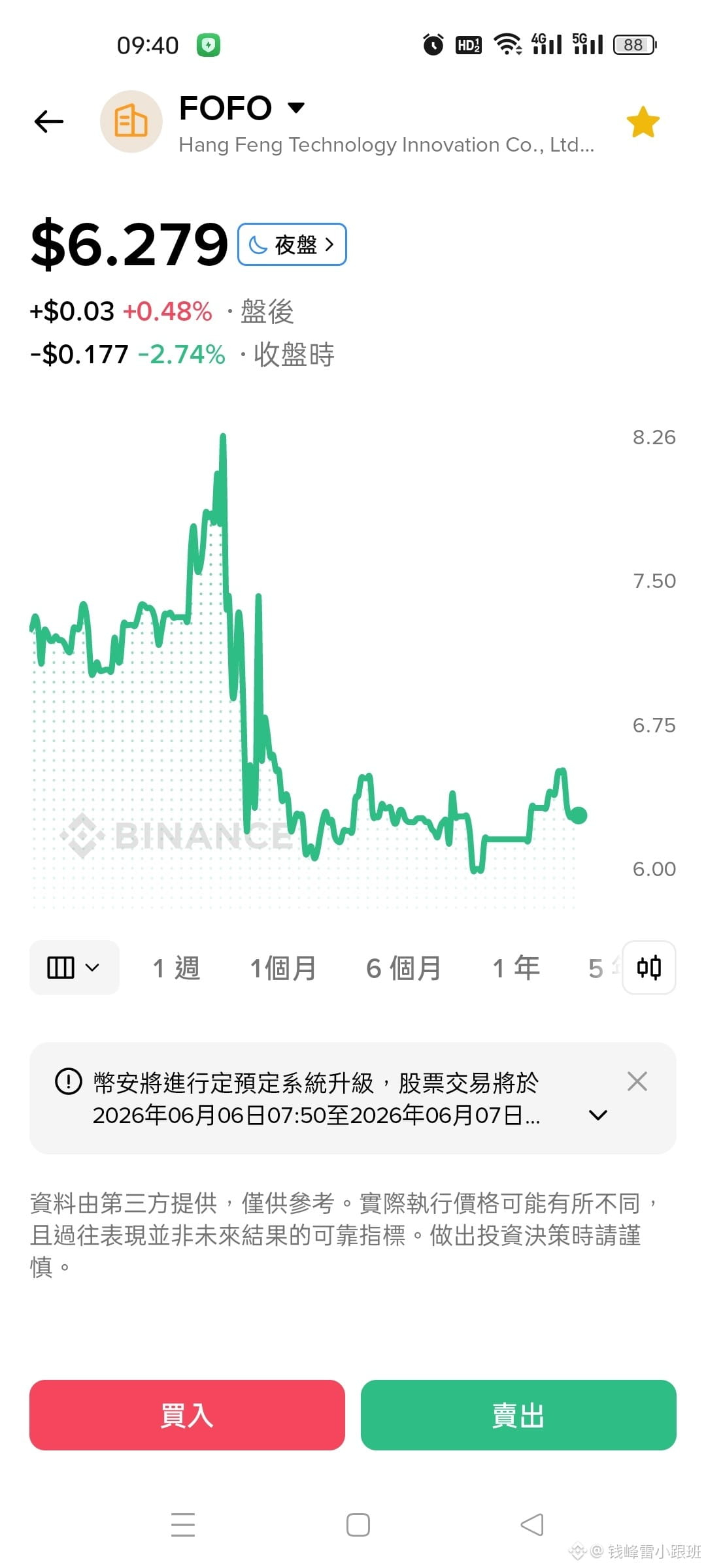This screenshot has height=1568, width=706.
Task: Select the 1 週 time range
Action: [176, 968]
